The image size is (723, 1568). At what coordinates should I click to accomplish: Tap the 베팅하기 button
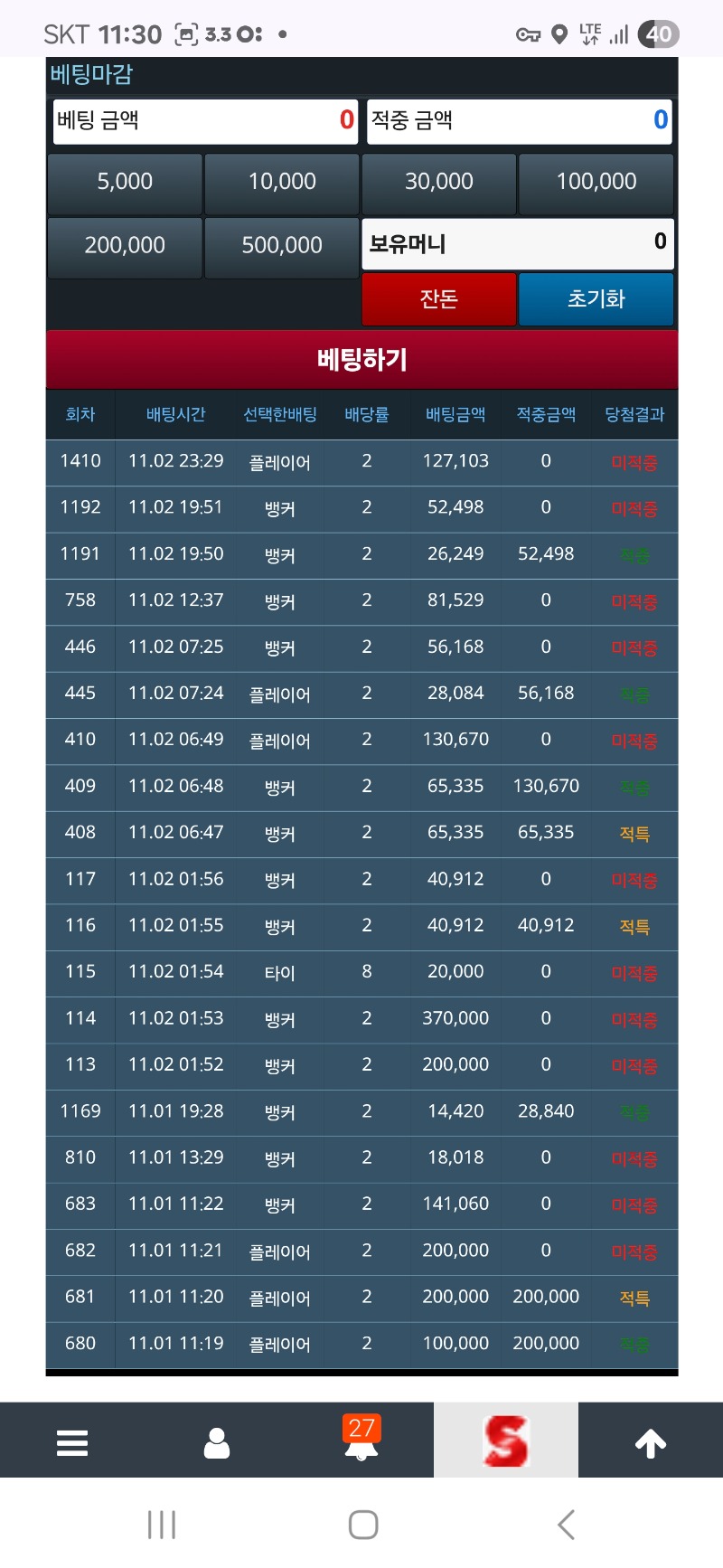tap(361, 360)
